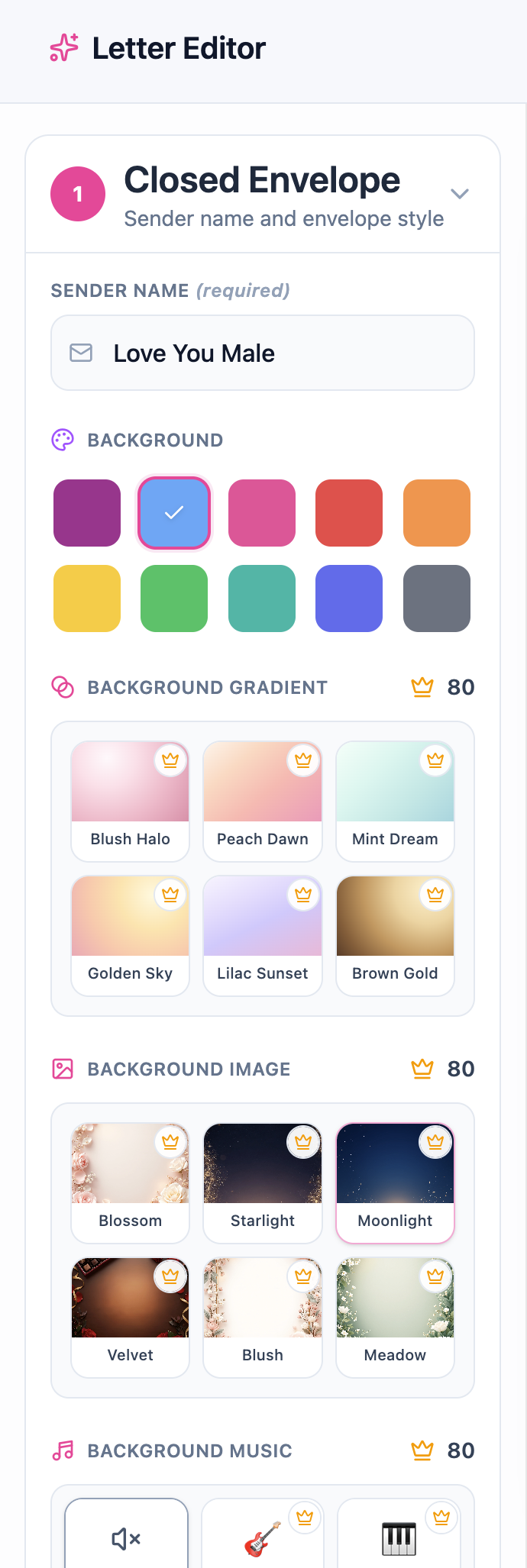Screen dimensions: 527x1568
Task: Choose the yellow background color
Action: tap(87, 598)
